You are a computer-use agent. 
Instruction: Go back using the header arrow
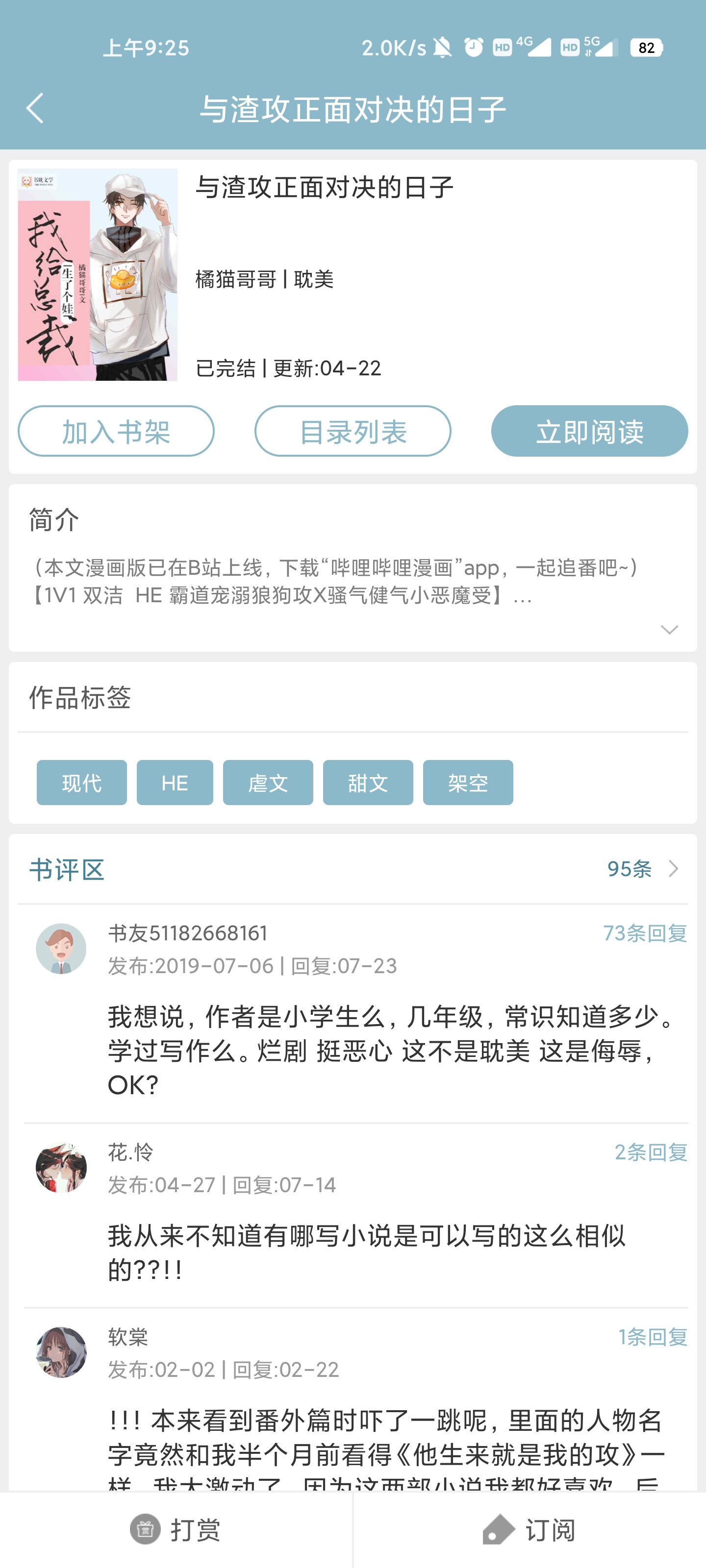coord(35,109)
